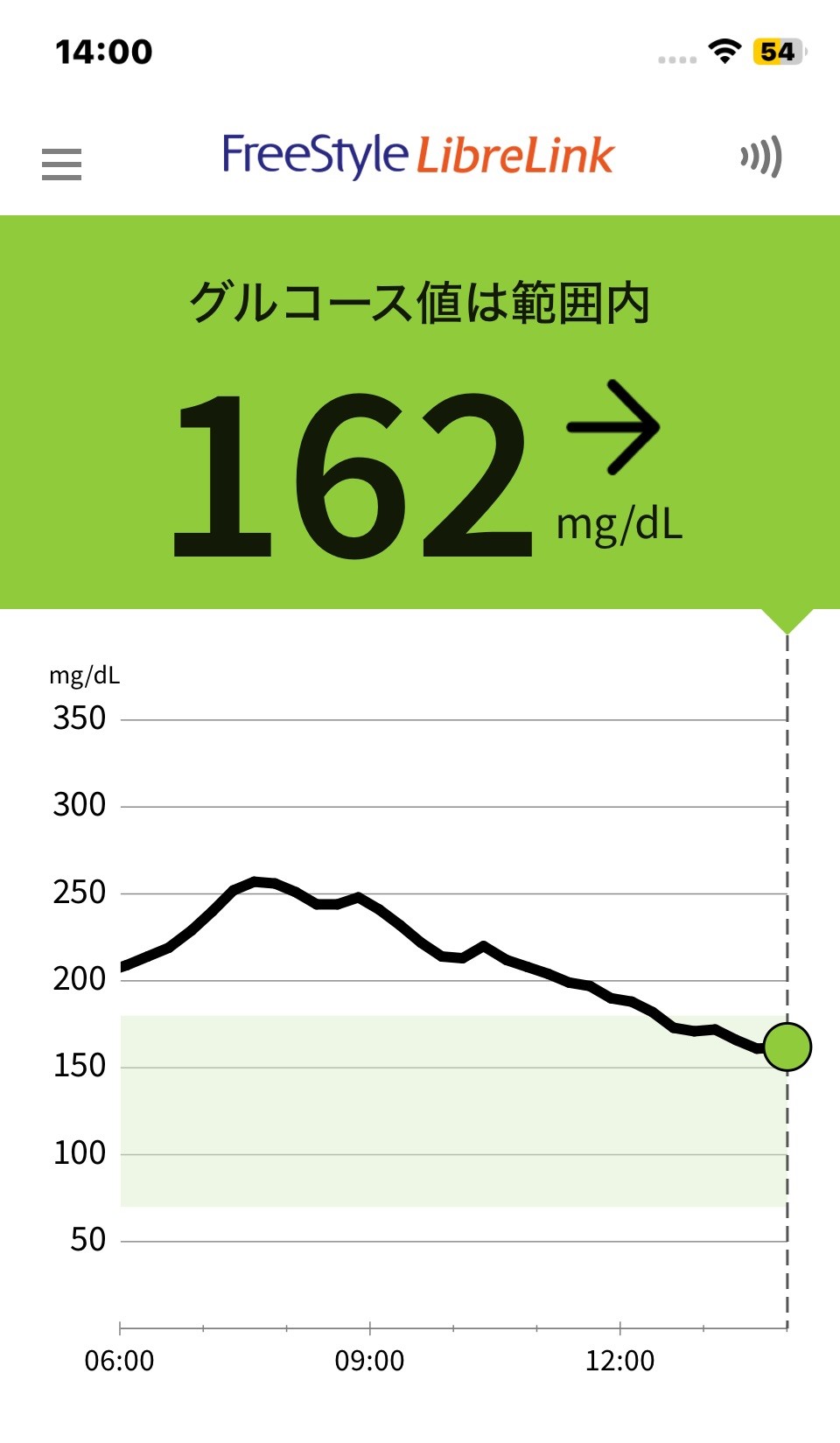
Task: Start a sensor scan
Action: coord(760,158)
